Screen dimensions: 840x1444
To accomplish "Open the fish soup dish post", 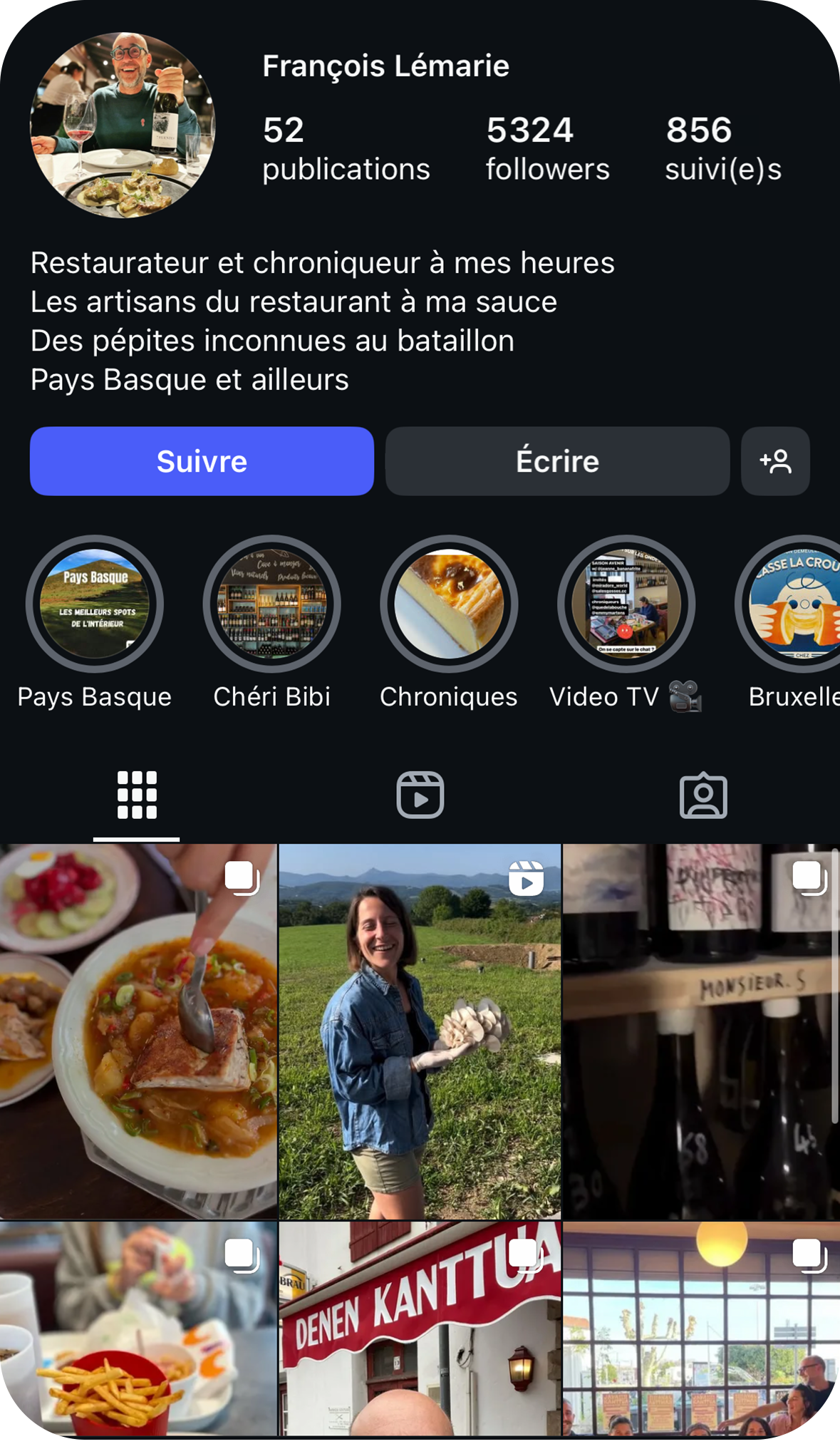I will tap(138, 1031).
